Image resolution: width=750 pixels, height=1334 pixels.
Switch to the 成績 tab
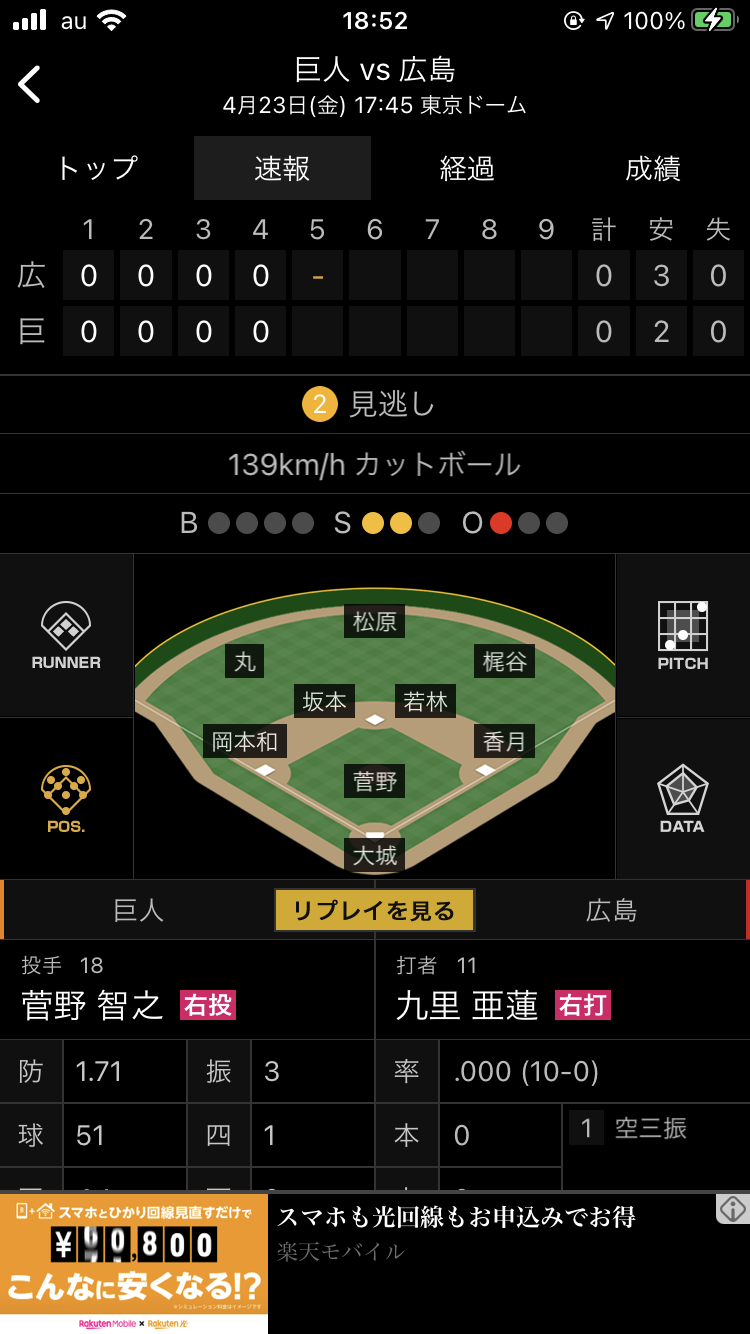click(653, 168)
